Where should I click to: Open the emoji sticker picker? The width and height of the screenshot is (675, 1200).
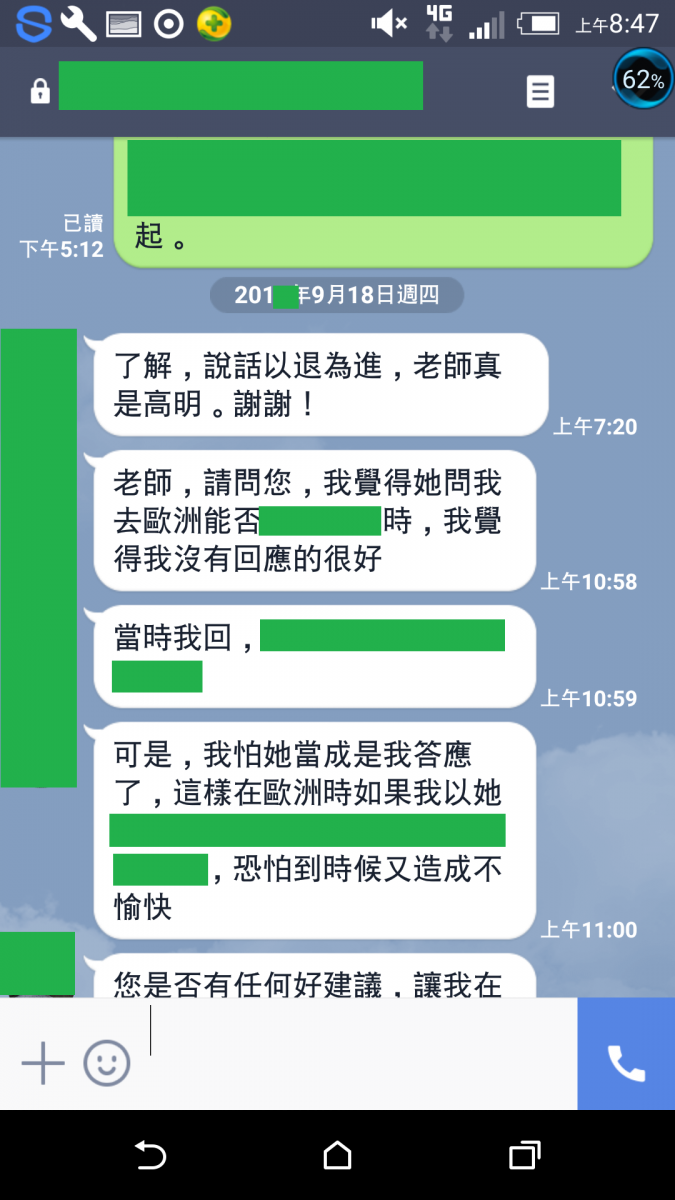pos(107,1063)
